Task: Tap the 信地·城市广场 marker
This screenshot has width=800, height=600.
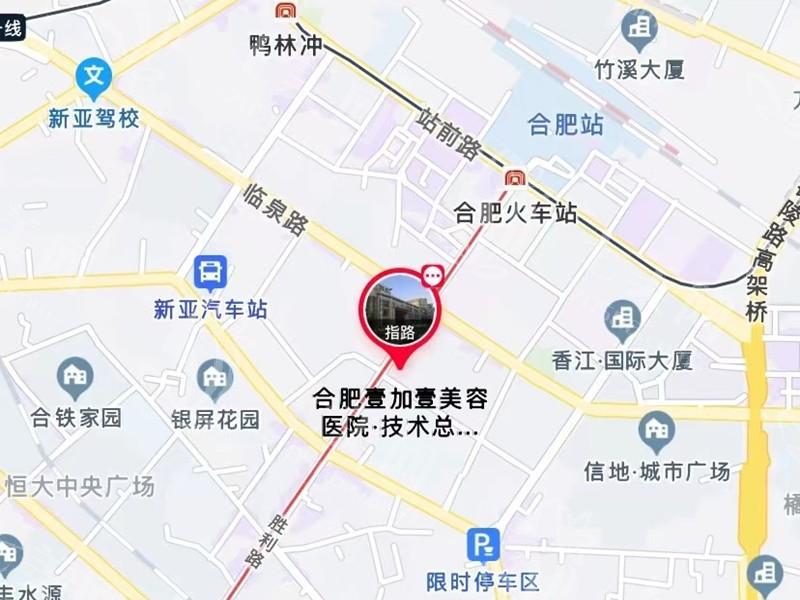Action: [656, 430]
